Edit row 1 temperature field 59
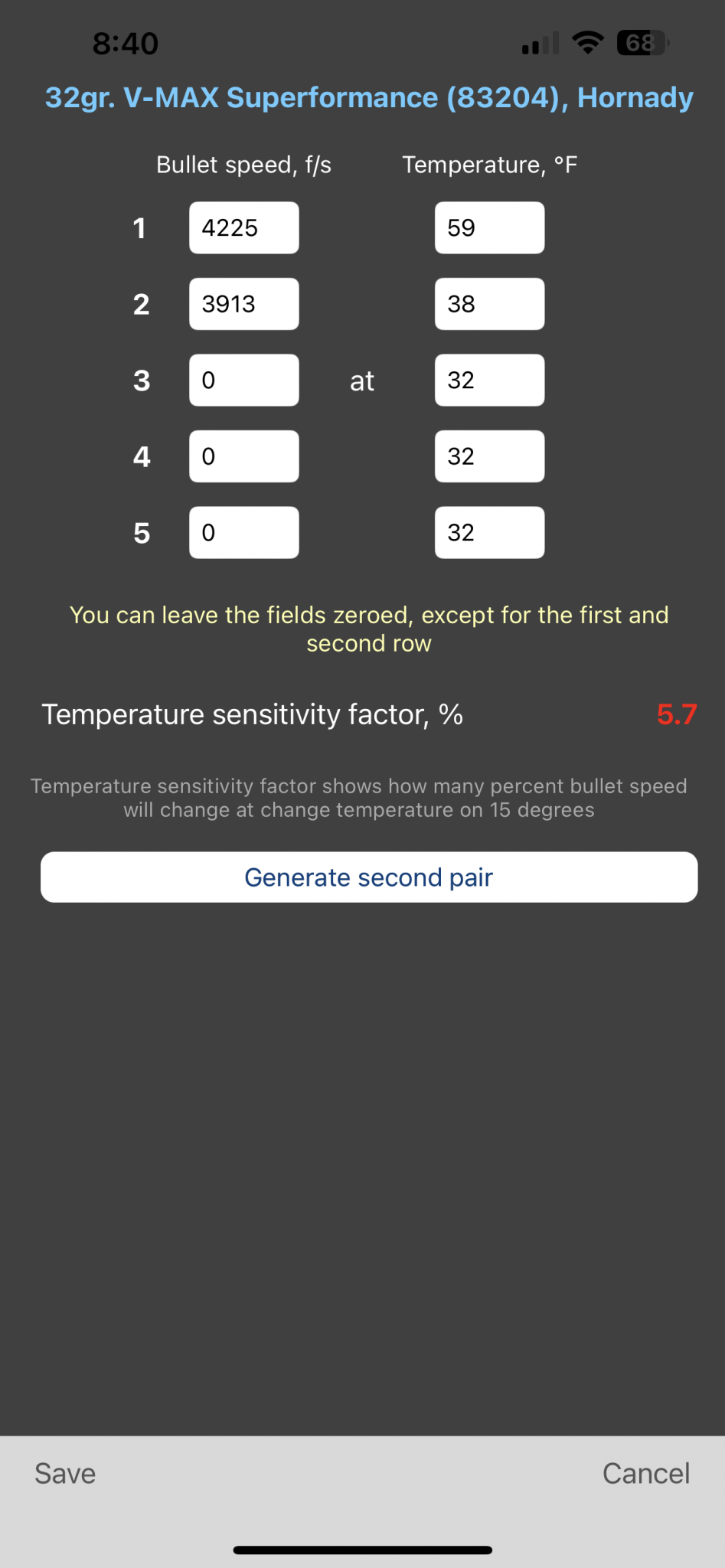Screen dimensions: 725x1568 click(x=489, y=227)
